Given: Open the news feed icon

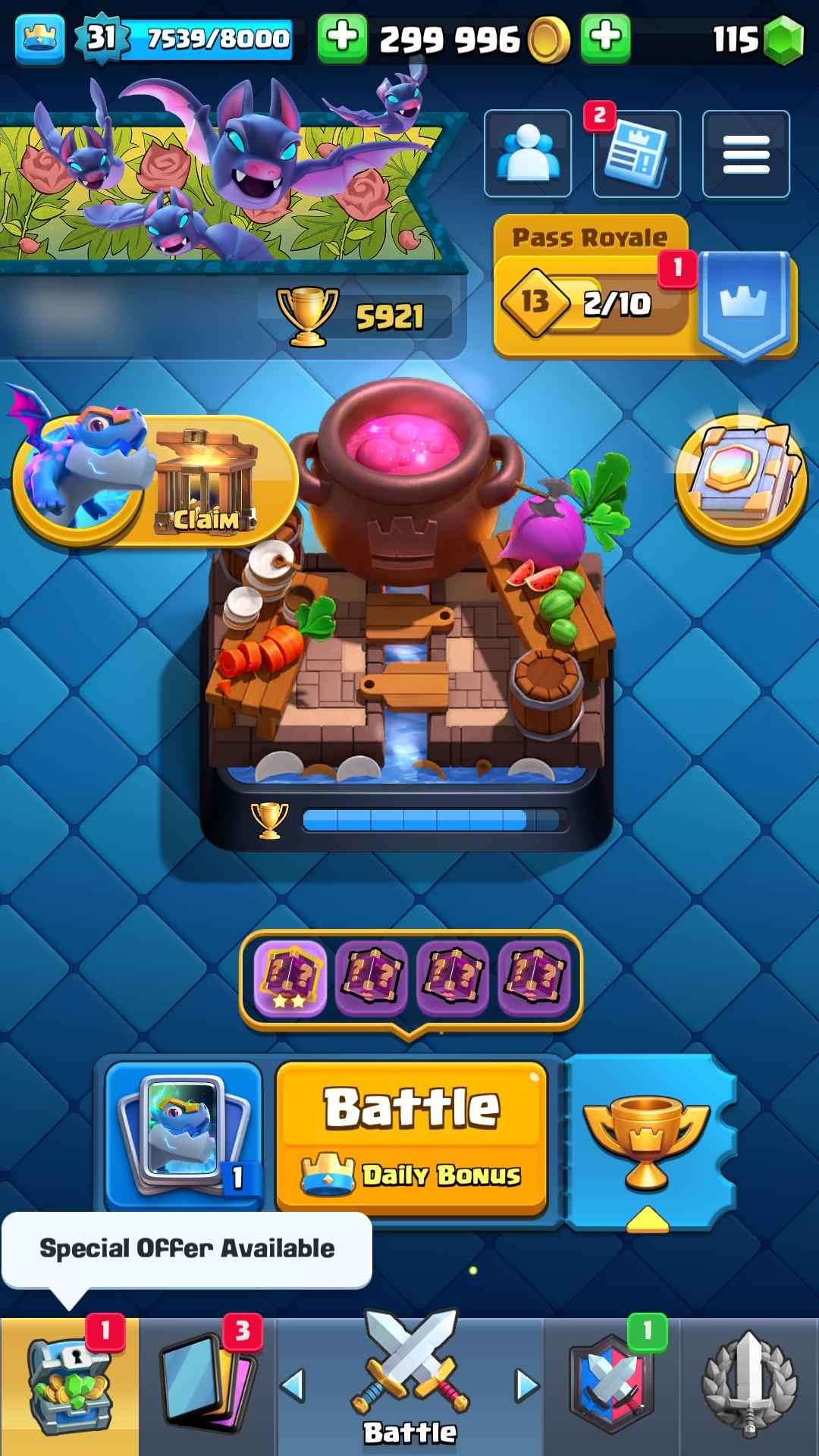Looking at the screenshot, I should click(x=637, y=154).
